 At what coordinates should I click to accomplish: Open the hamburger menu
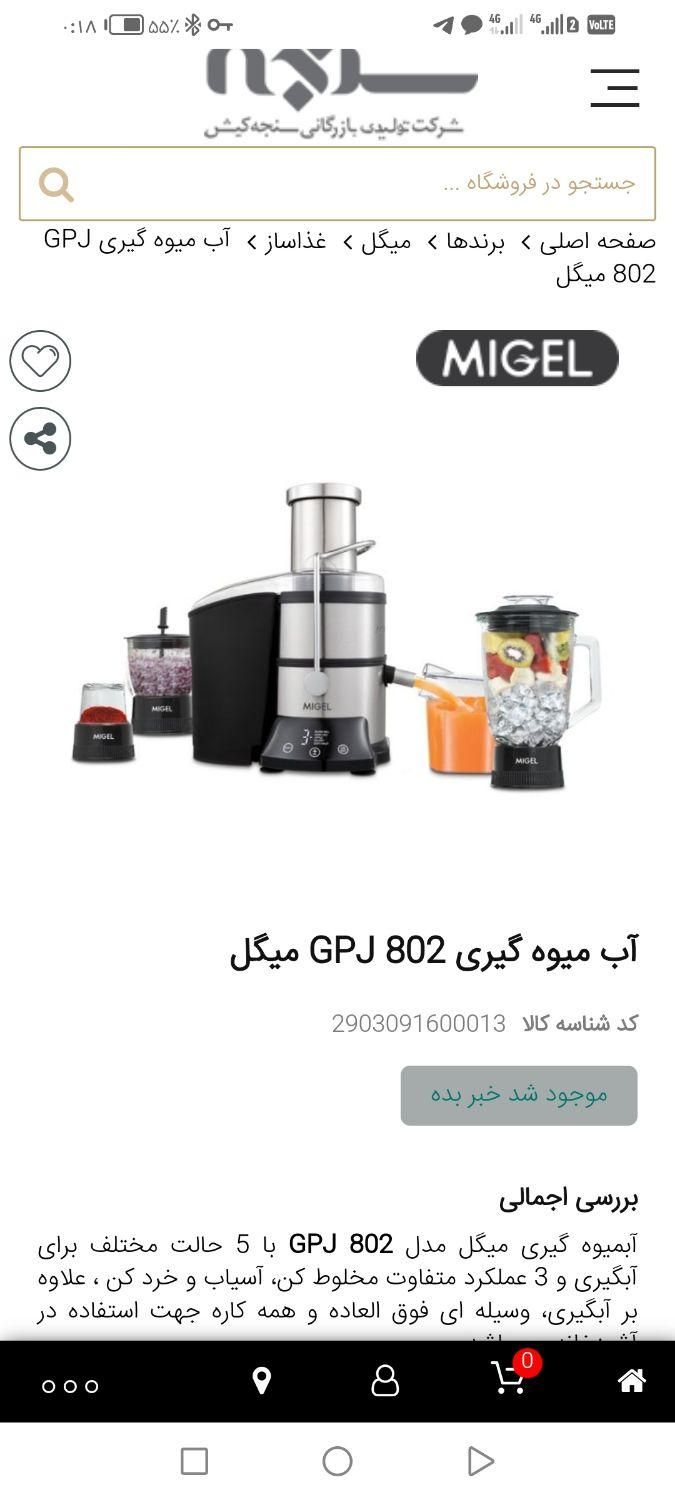(x=614, y=88)
